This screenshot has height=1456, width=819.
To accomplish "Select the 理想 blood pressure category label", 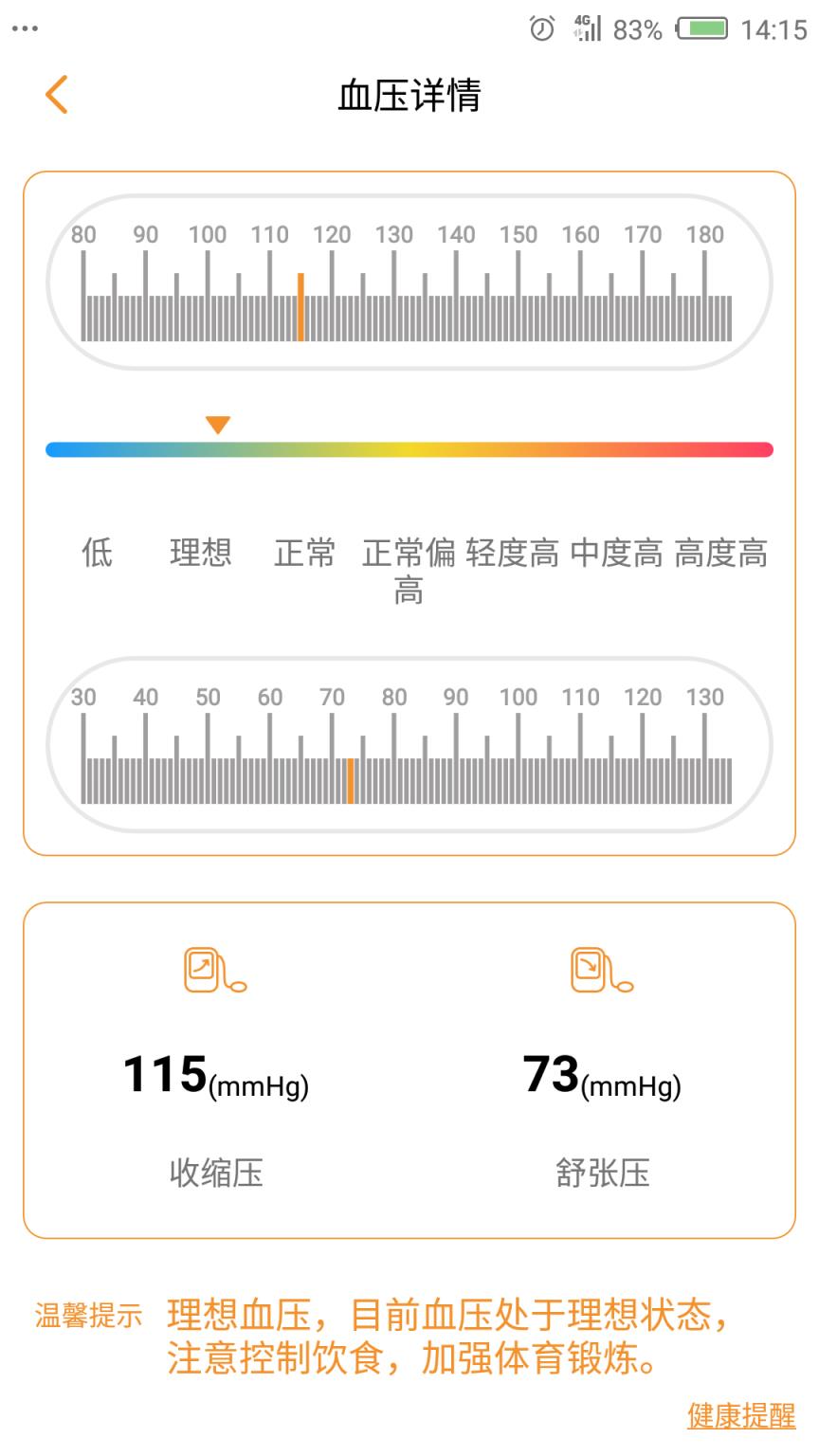I will click(201, 555).
